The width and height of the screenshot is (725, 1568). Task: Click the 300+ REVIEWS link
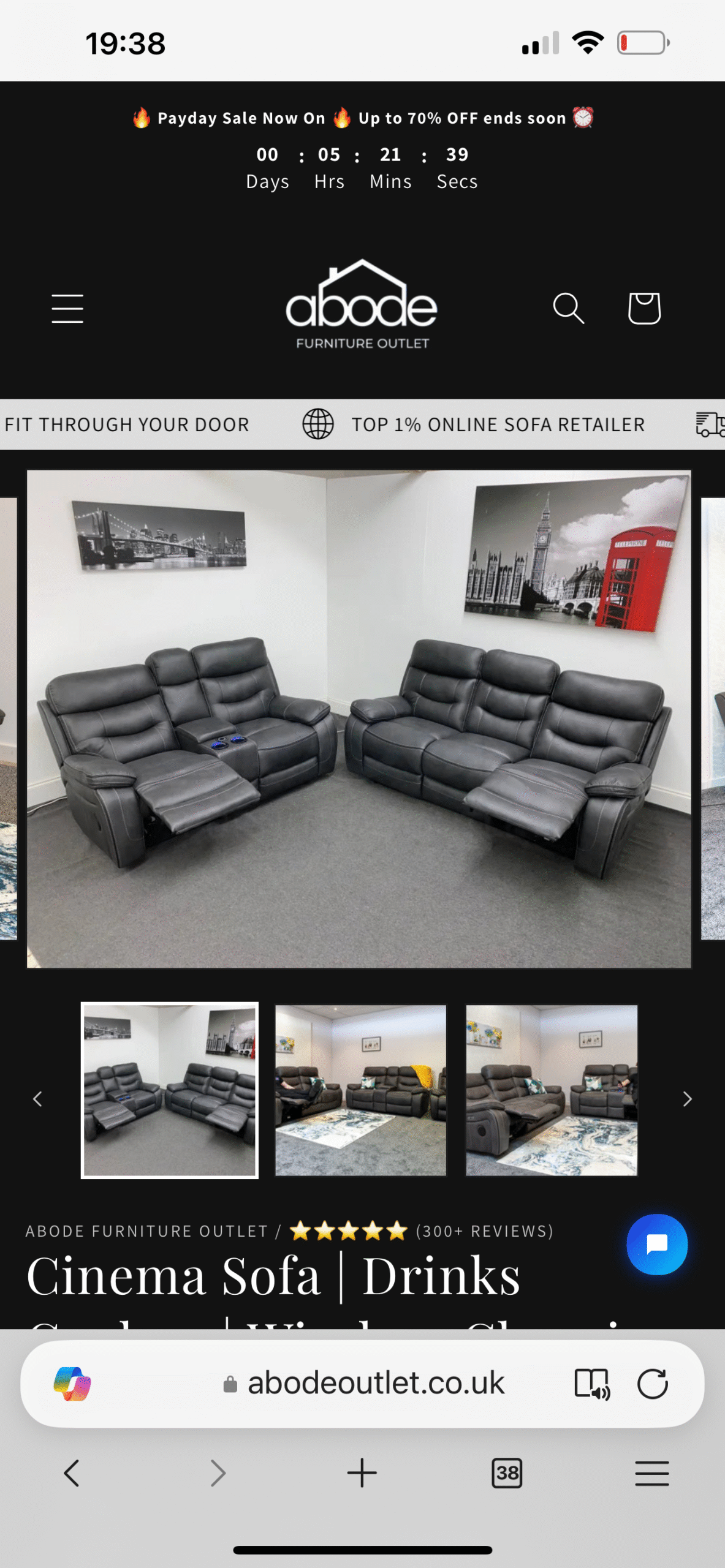485,1231
